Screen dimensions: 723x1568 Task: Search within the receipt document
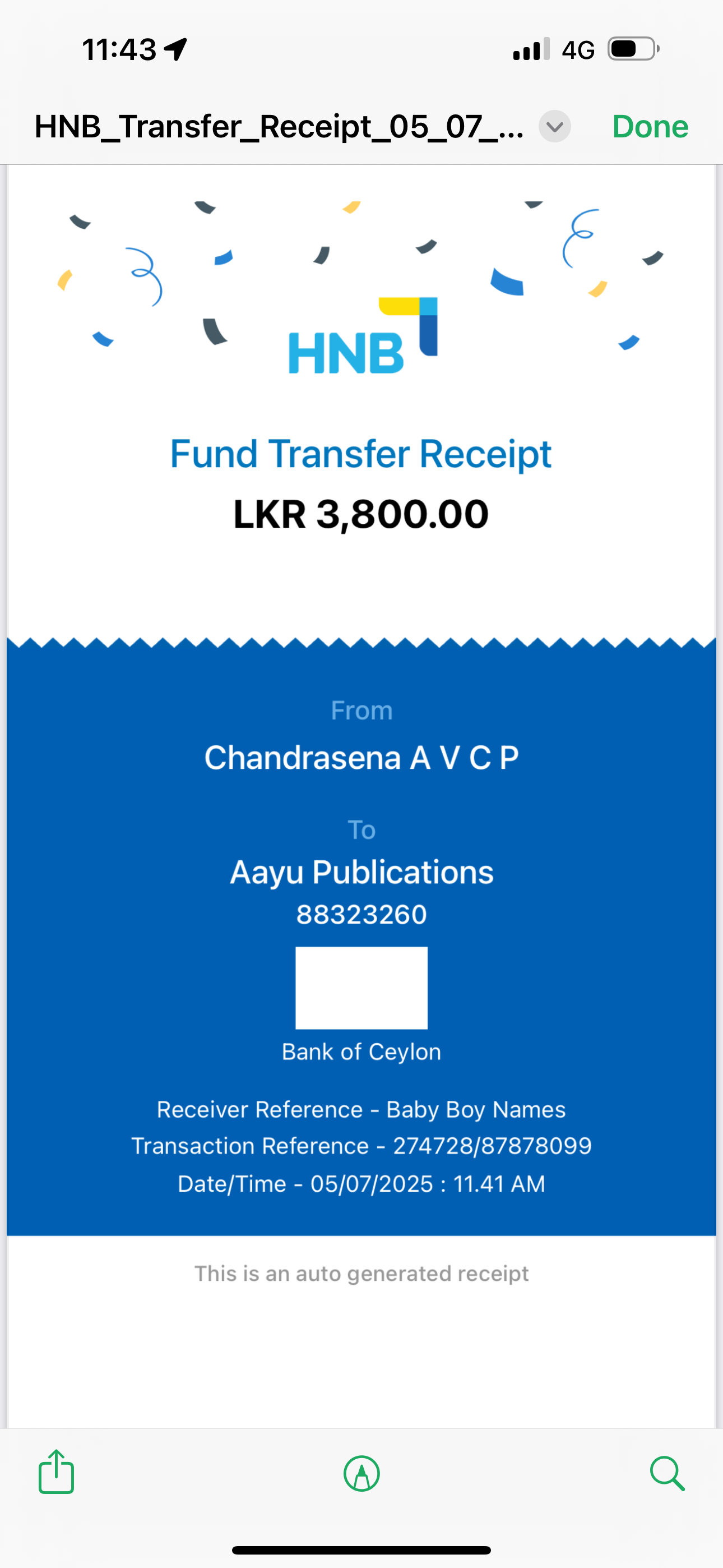[667, 1474]
